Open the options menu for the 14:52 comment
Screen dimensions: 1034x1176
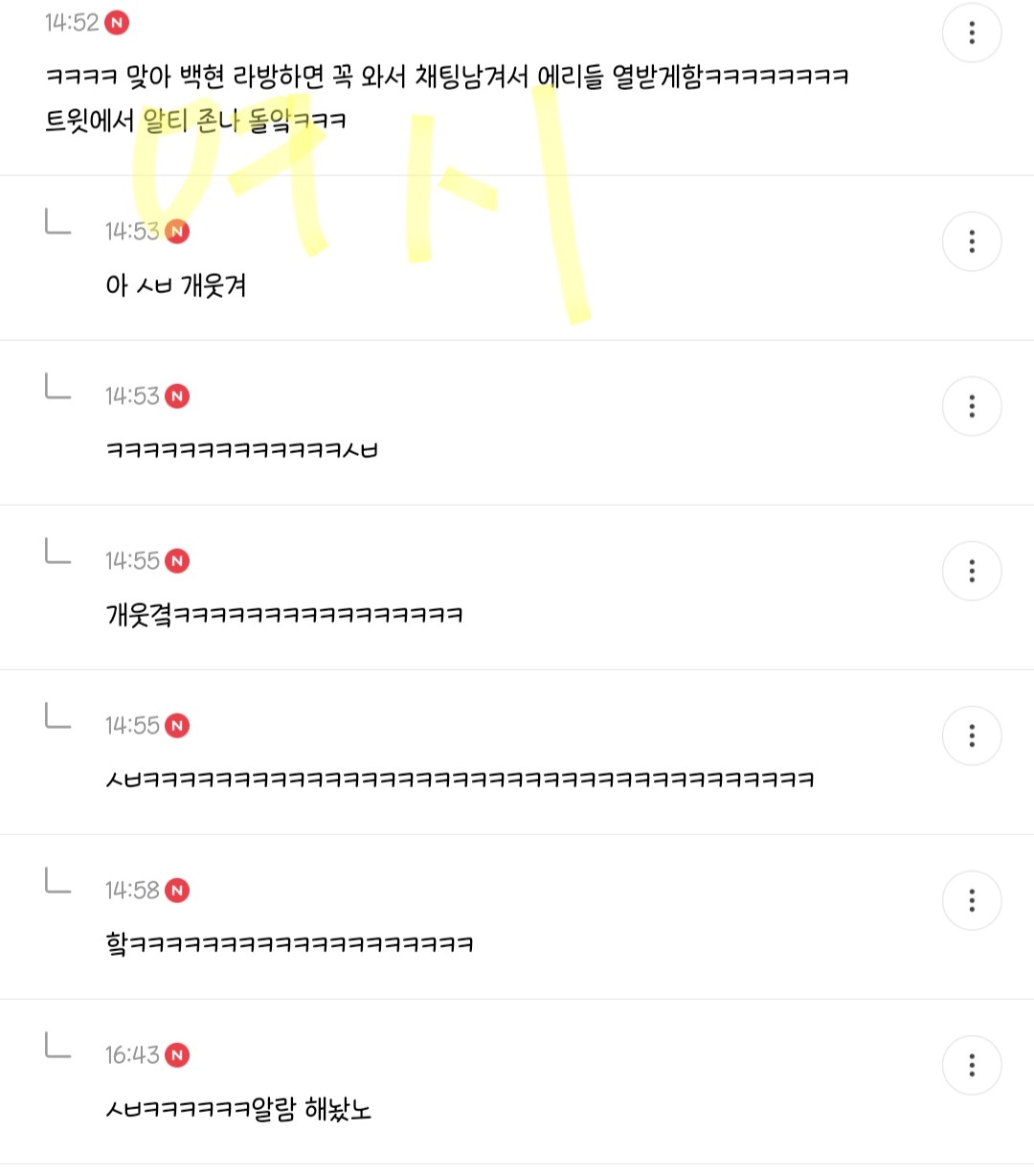tap(972, 34)
